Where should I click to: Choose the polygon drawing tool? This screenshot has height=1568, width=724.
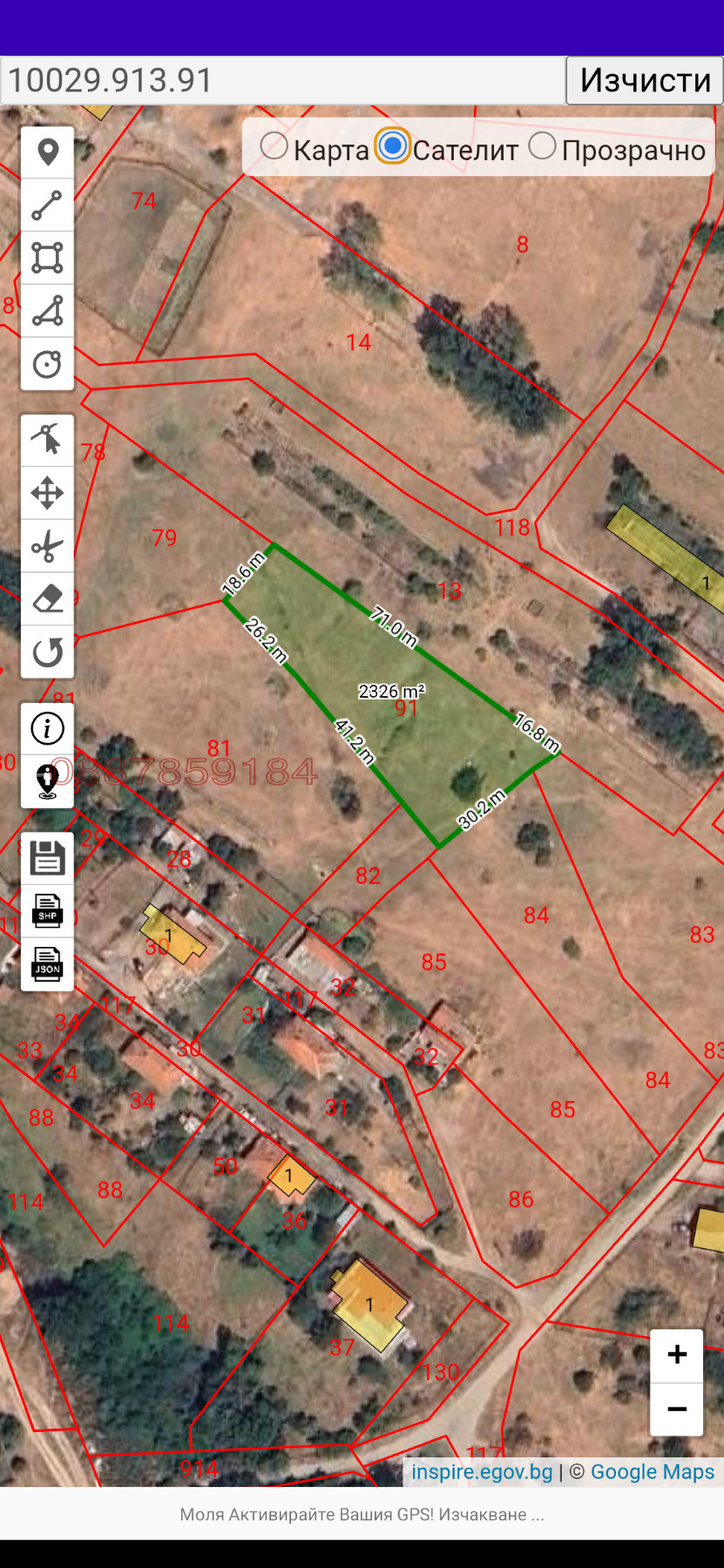coord(47,311)
